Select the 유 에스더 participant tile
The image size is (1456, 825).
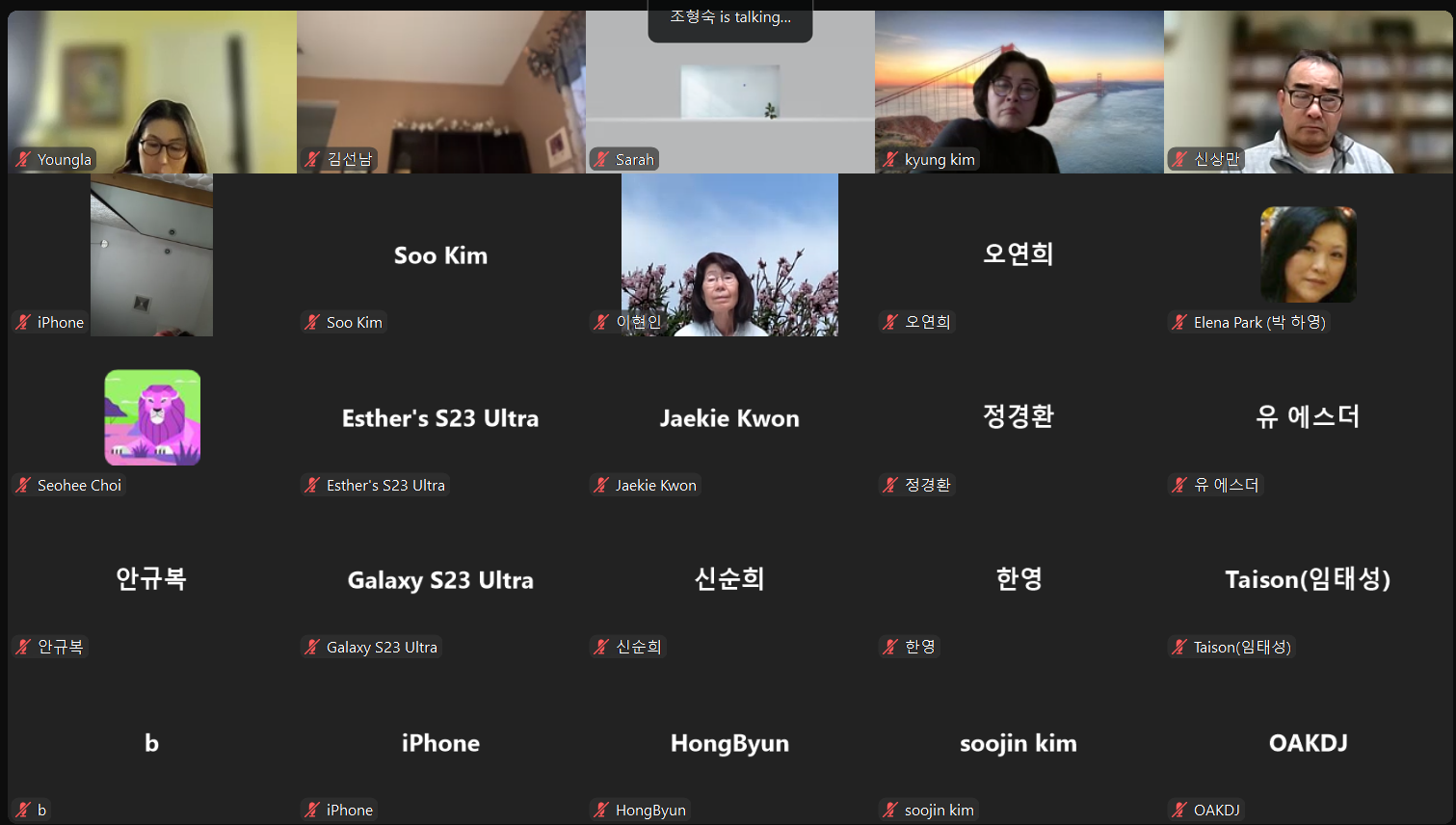[1309, 418]
